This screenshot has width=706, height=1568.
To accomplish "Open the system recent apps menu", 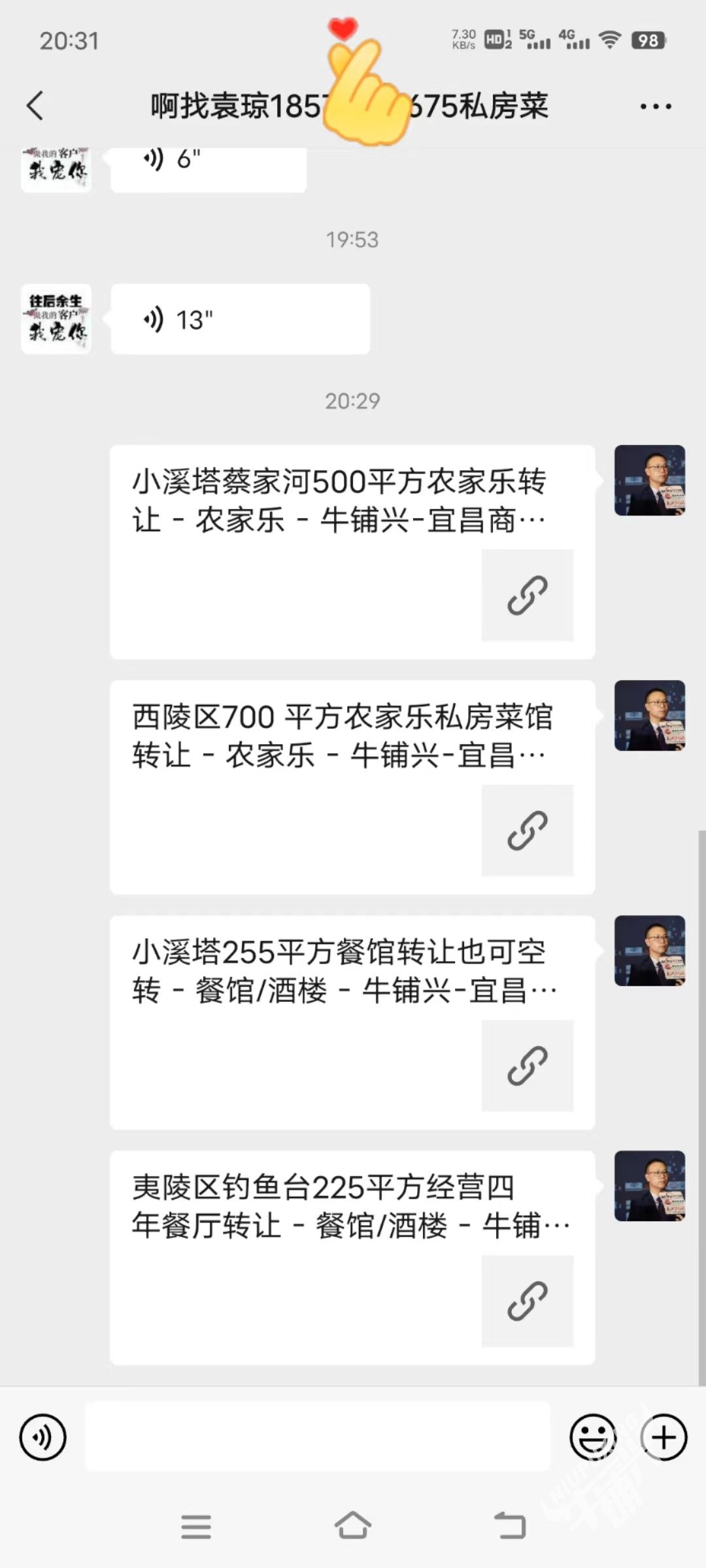I will click(x=196, y=1526).
